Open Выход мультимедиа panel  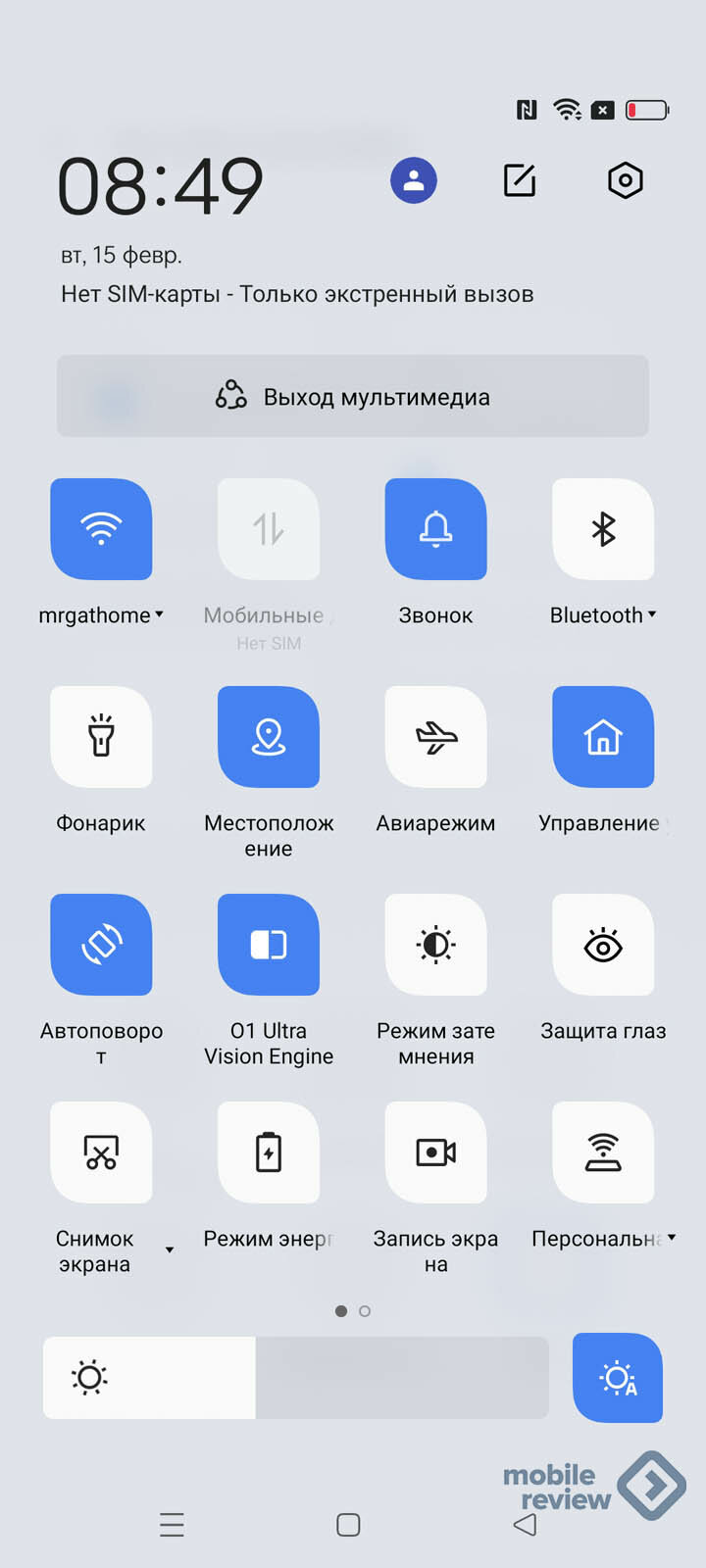(353, 396)
